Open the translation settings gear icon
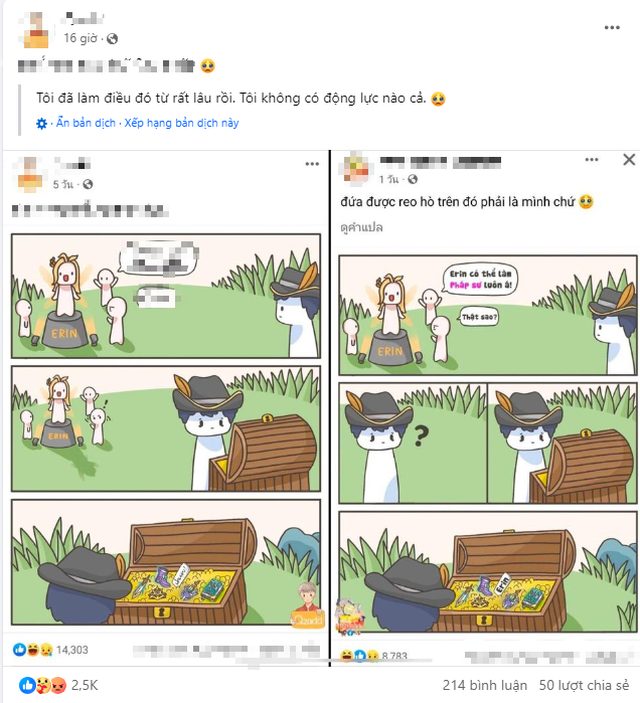Image resolution: width=640 pixels, height=703 pixels. click(42, 124)
